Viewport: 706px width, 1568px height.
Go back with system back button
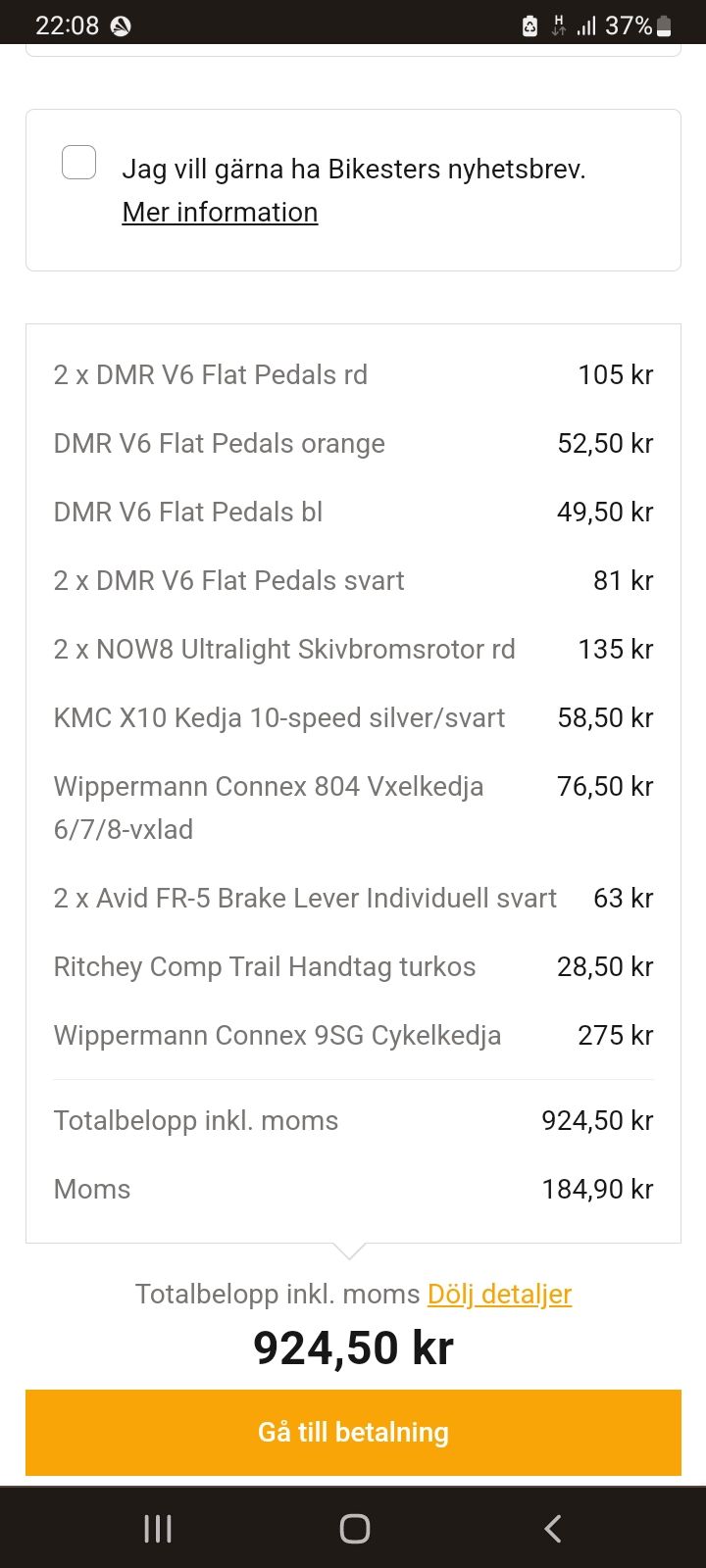(552, 1528)
